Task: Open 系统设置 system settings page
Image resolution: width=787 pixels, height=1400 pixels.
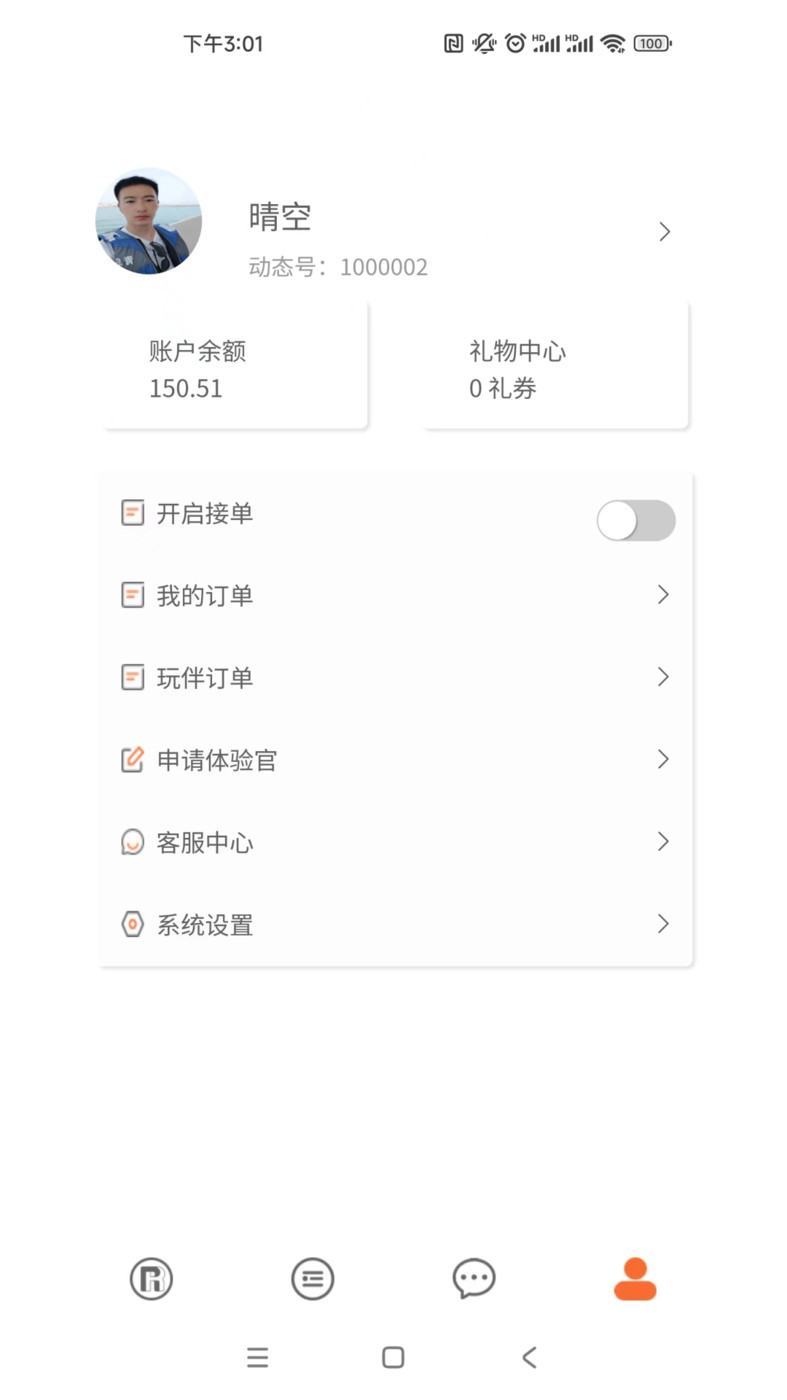Action: coord(664,924)
